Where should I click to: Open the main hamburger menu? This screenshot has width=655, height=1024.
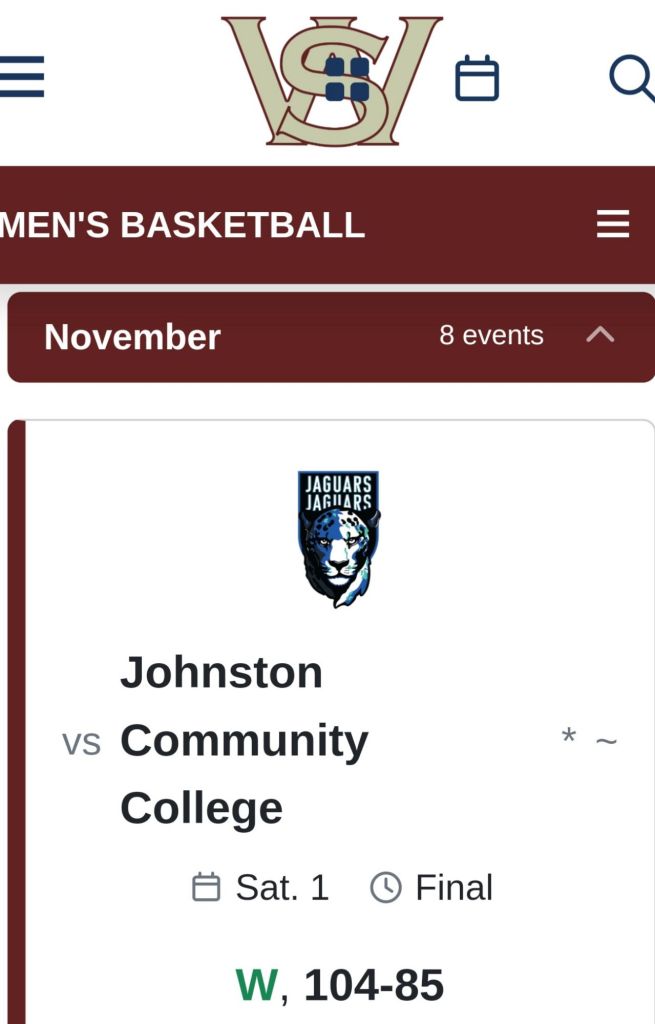(22, 77)
